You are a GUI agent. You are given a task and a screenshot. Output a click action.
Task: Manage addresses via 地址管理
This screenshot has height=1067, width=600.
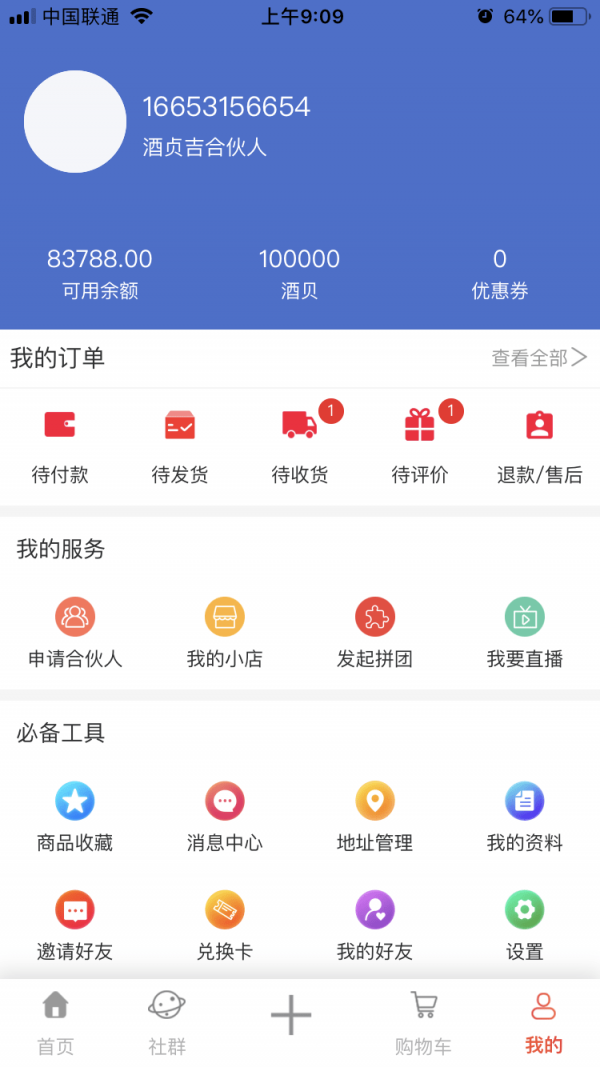tap(375, 816)
